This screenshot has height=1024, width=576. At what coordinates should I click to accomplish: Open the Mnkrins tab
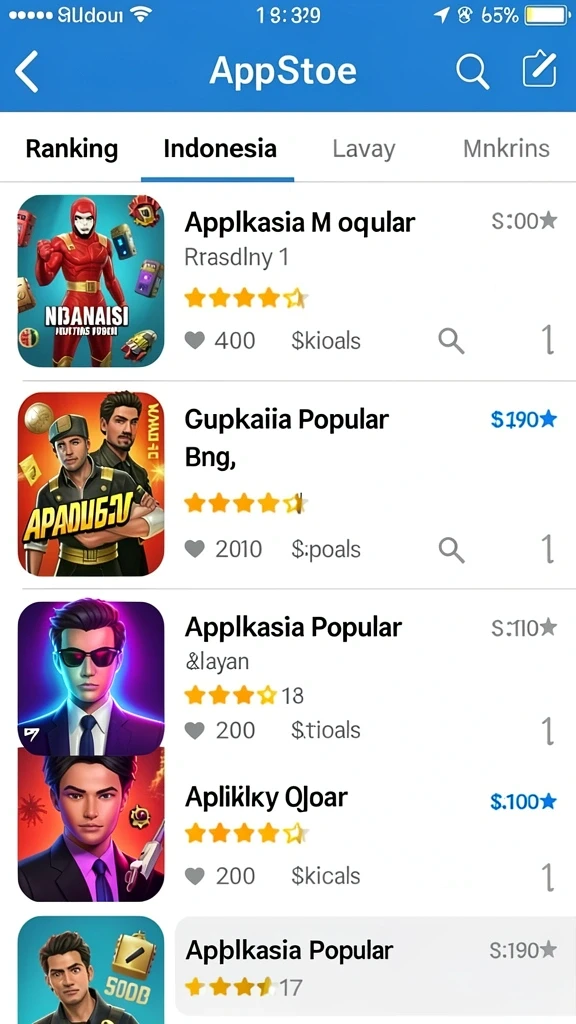[x=506, y=149]
